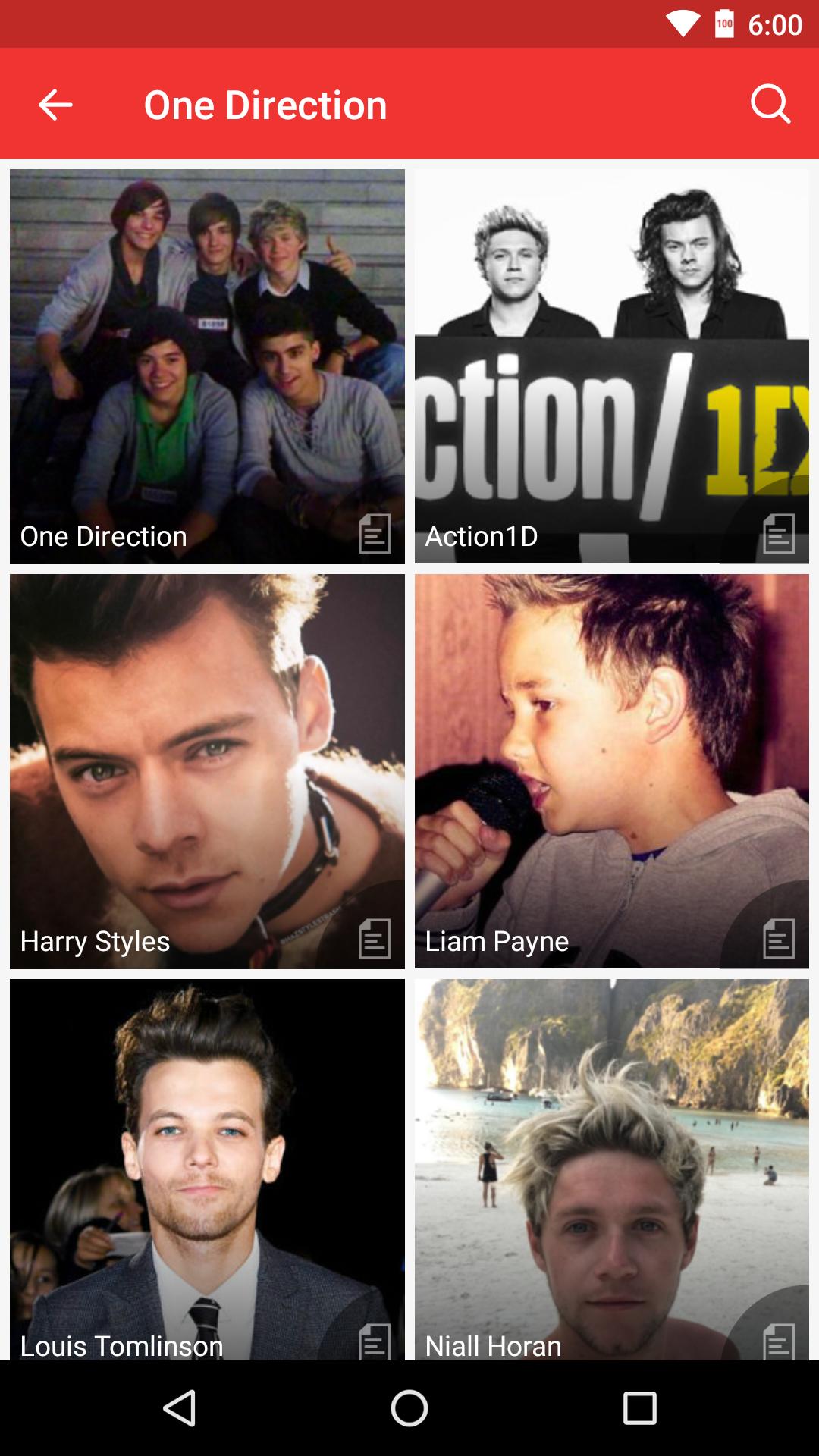Open the search icon in the toolbar
The image size is (819, 1456).
coord(770,104)
